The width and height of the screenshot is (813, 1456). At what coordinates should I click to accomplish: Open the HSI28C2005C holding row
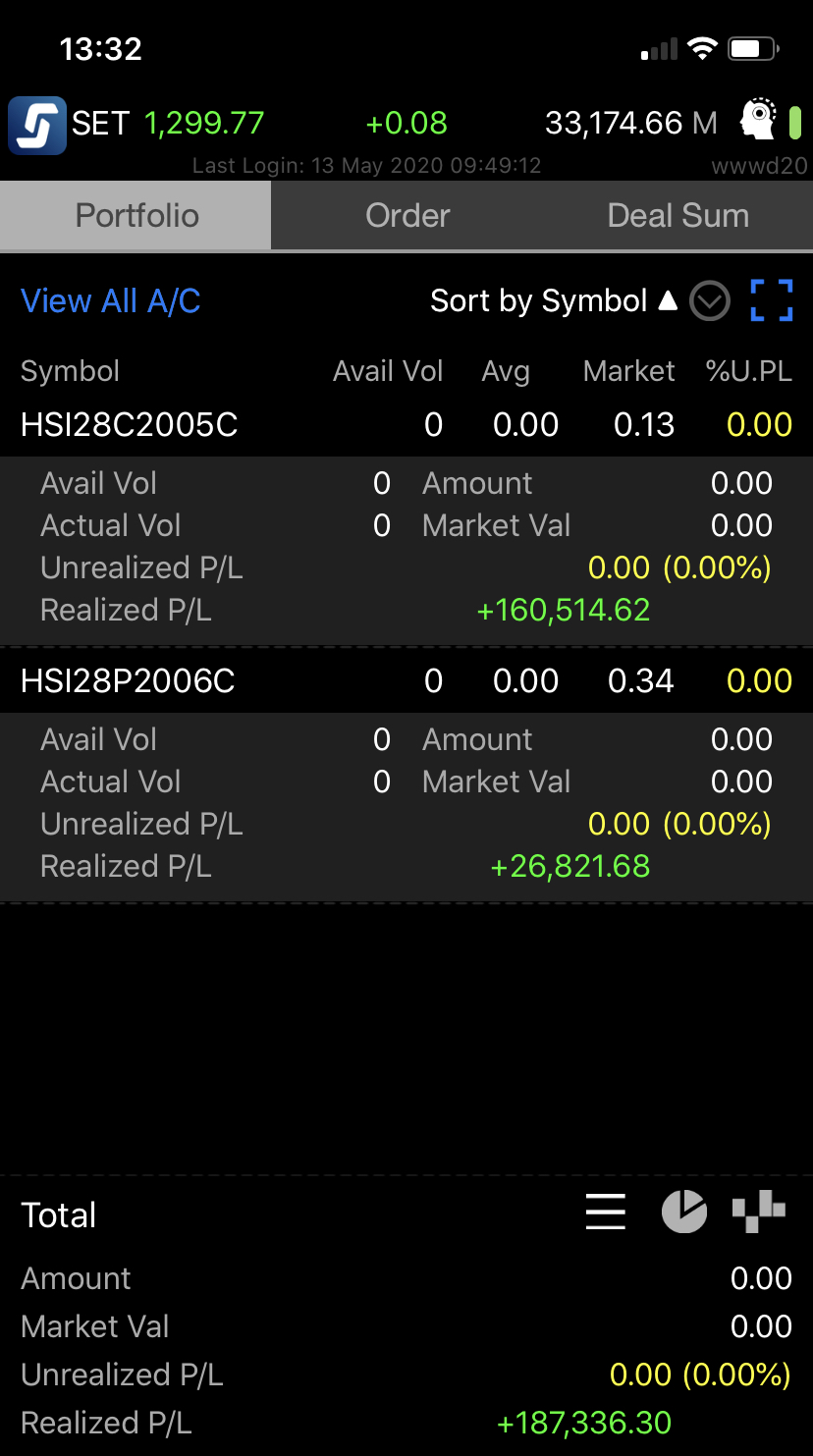[x=130, y=425]
